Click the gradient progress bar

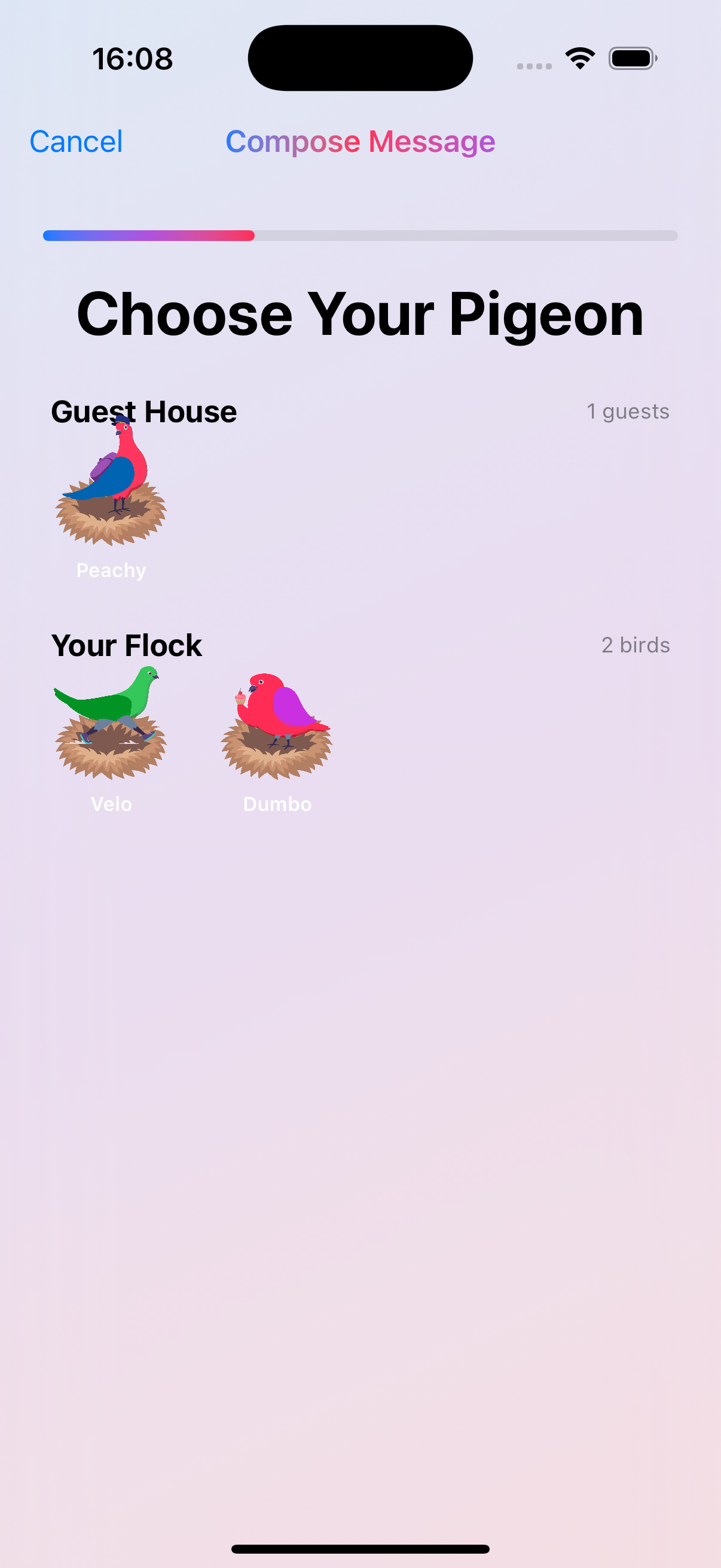360,236
